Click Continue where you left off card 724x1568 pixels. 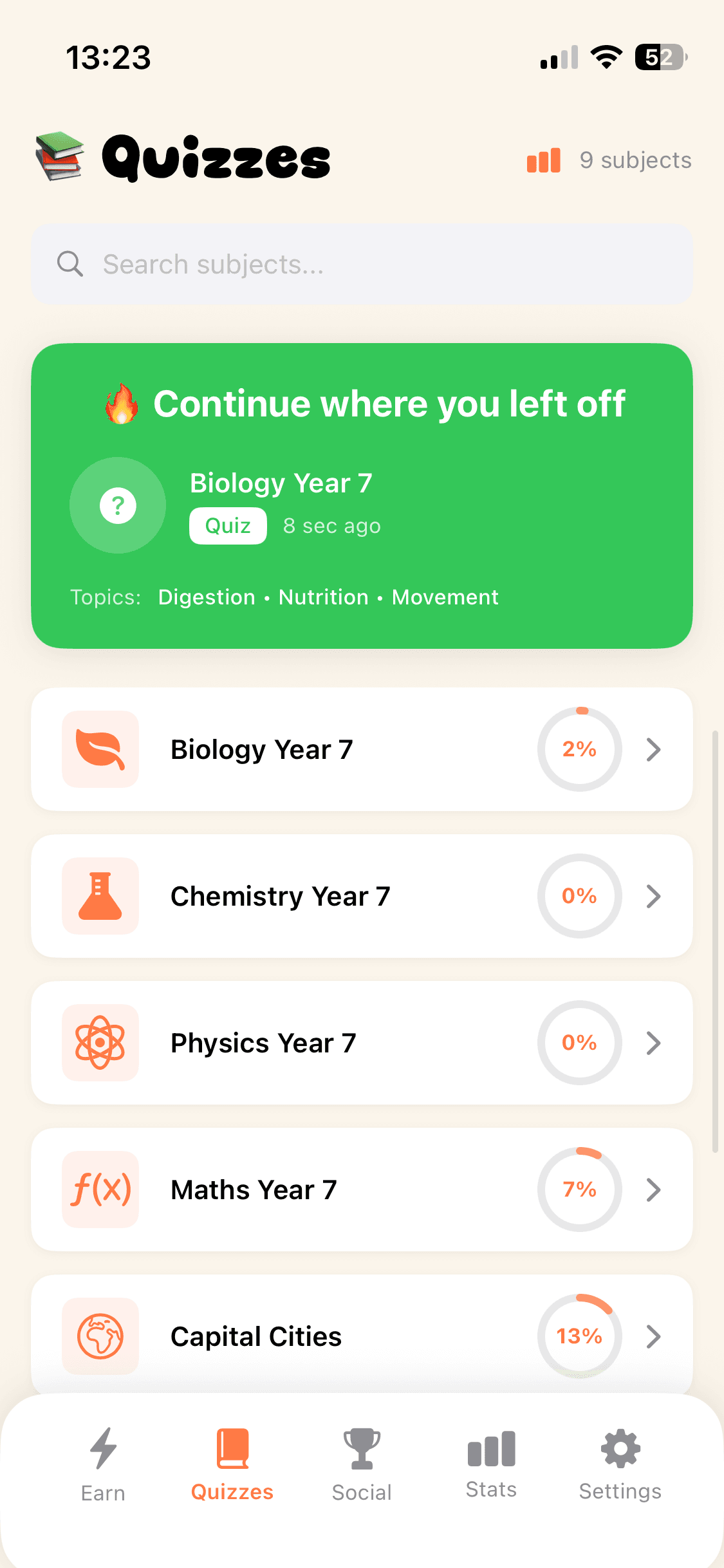coord(362,496)
